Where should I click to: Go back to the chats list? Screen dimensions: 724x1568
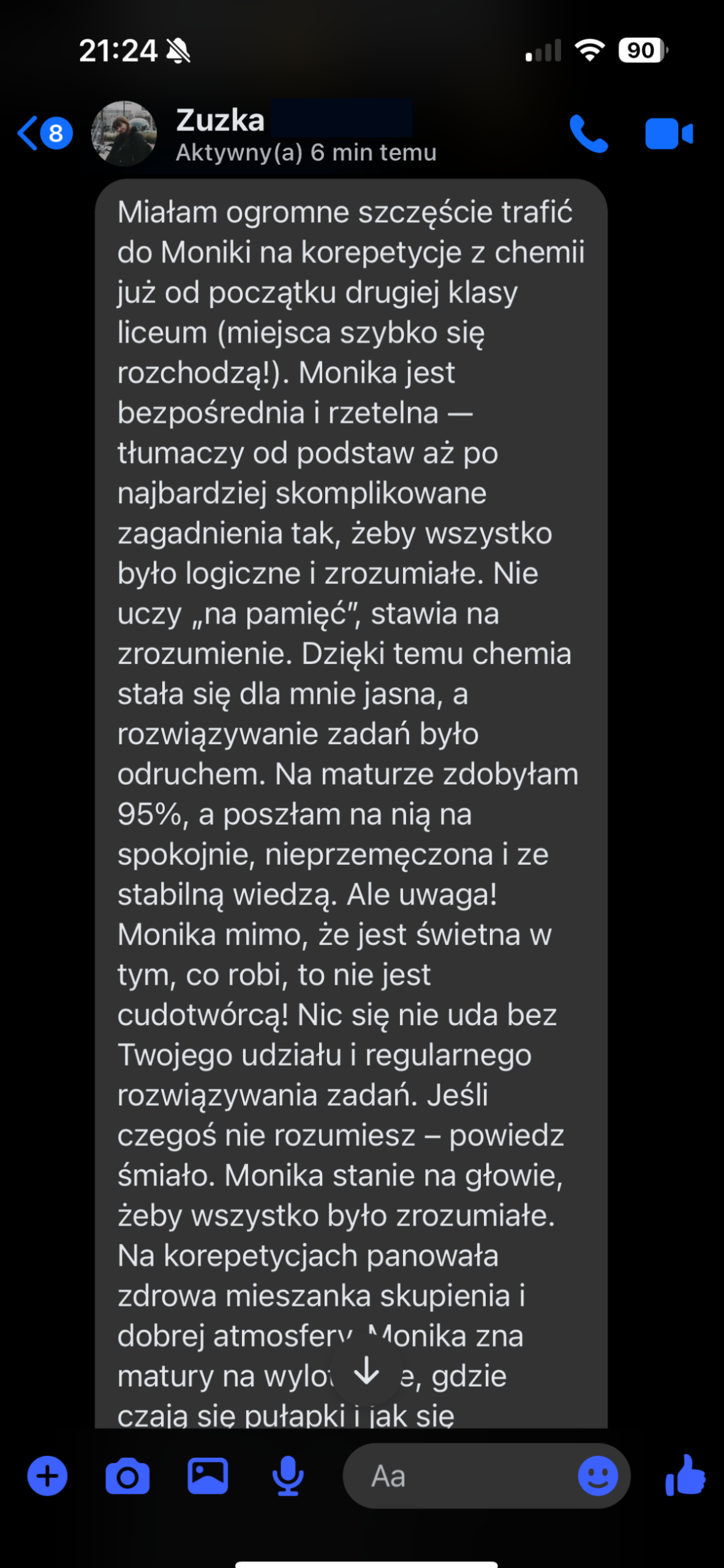point(43,133)
